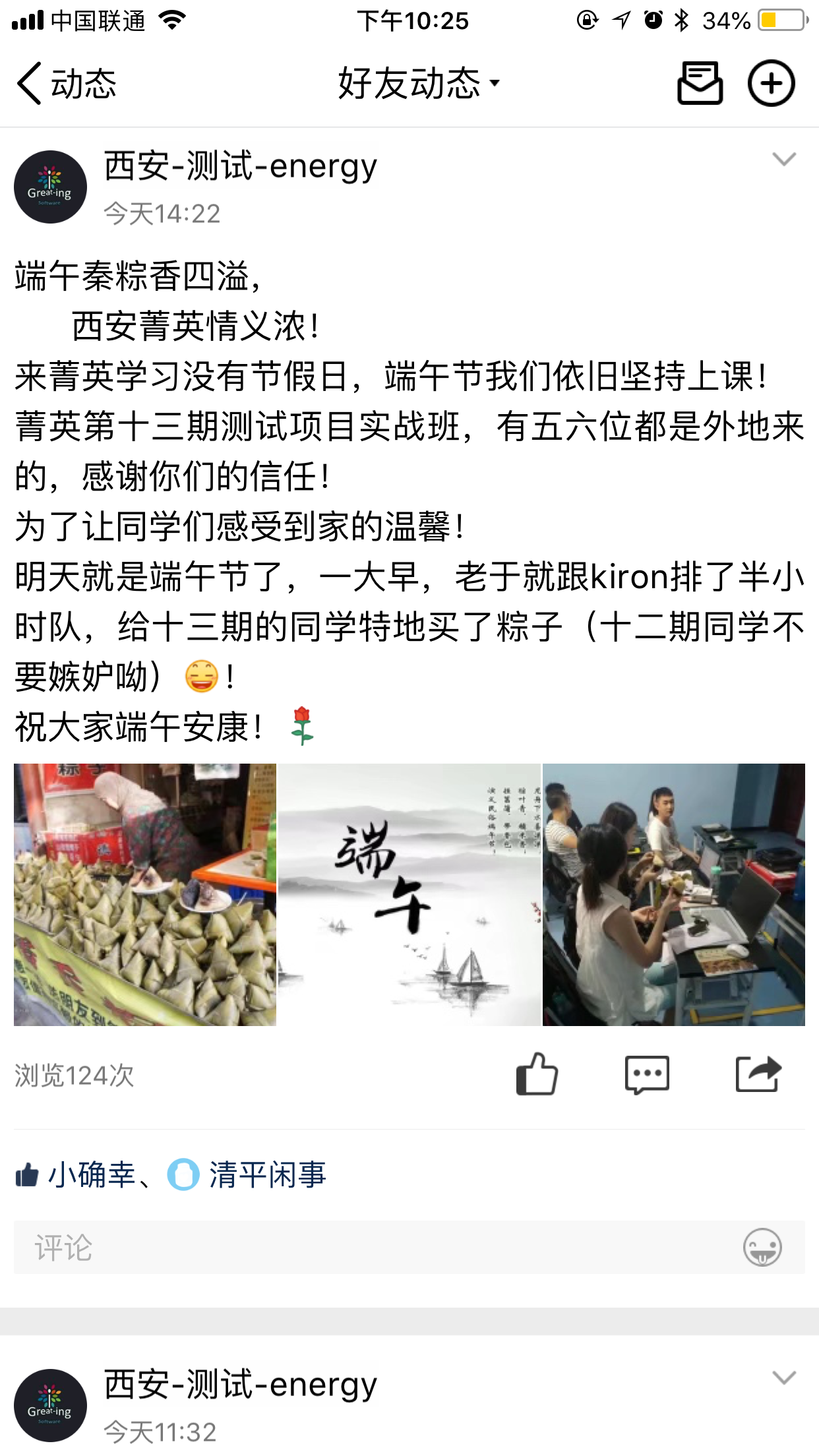
Task: Go back to 动态
Action: [66, 84]
